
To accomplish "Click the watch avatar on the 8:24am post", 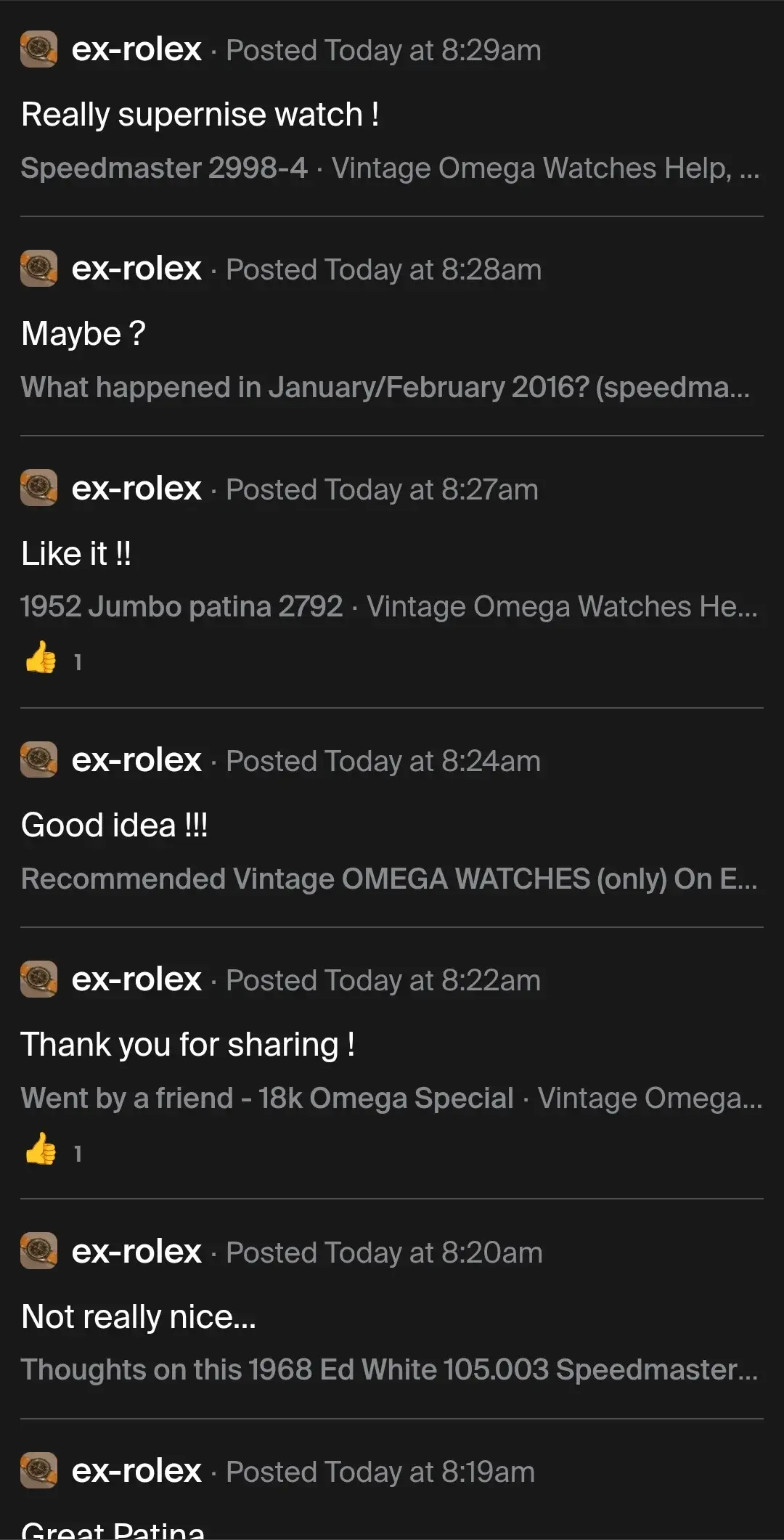I will point(38,761).
